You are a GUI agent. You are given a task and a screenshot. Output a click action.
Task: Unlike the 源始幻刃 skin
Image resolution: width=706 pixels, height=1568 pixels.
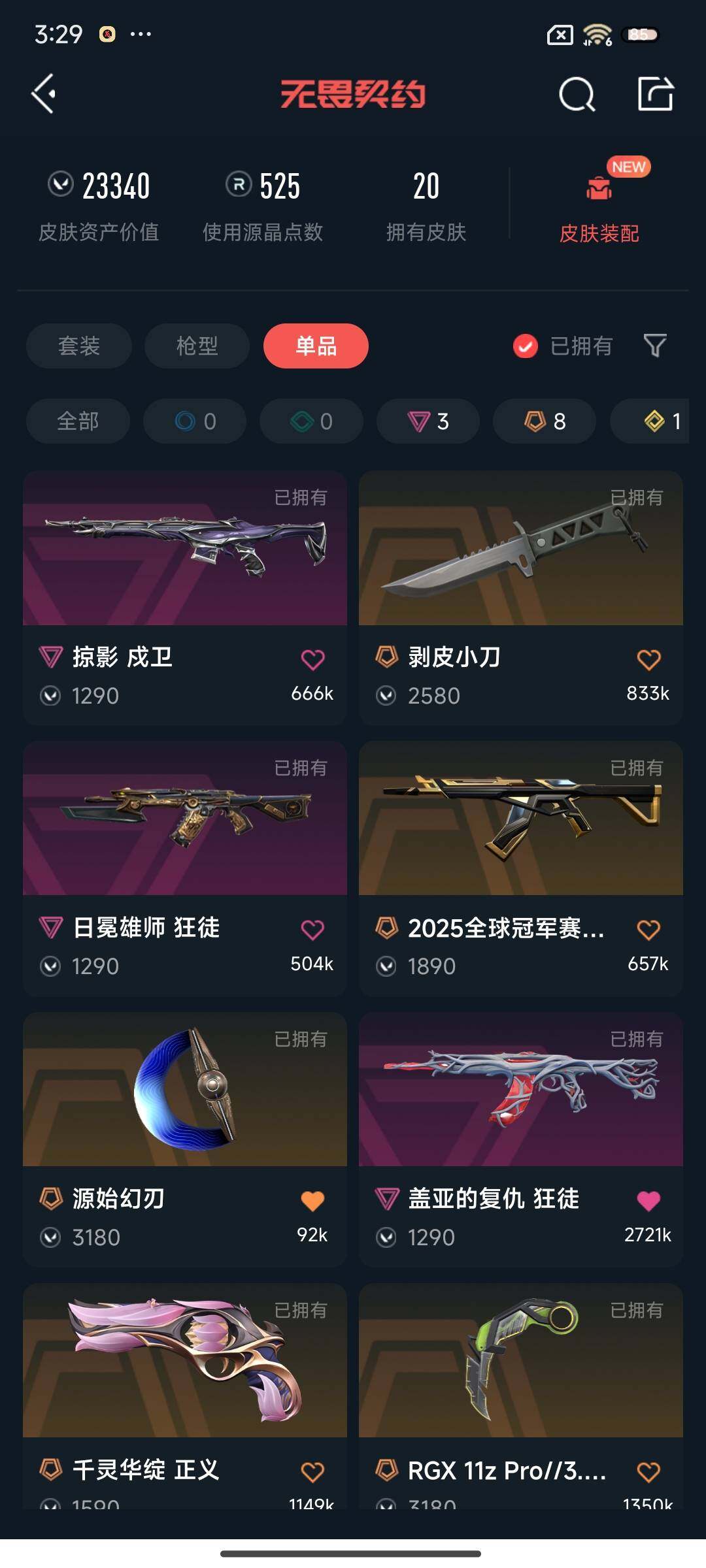pos(312,1201)
